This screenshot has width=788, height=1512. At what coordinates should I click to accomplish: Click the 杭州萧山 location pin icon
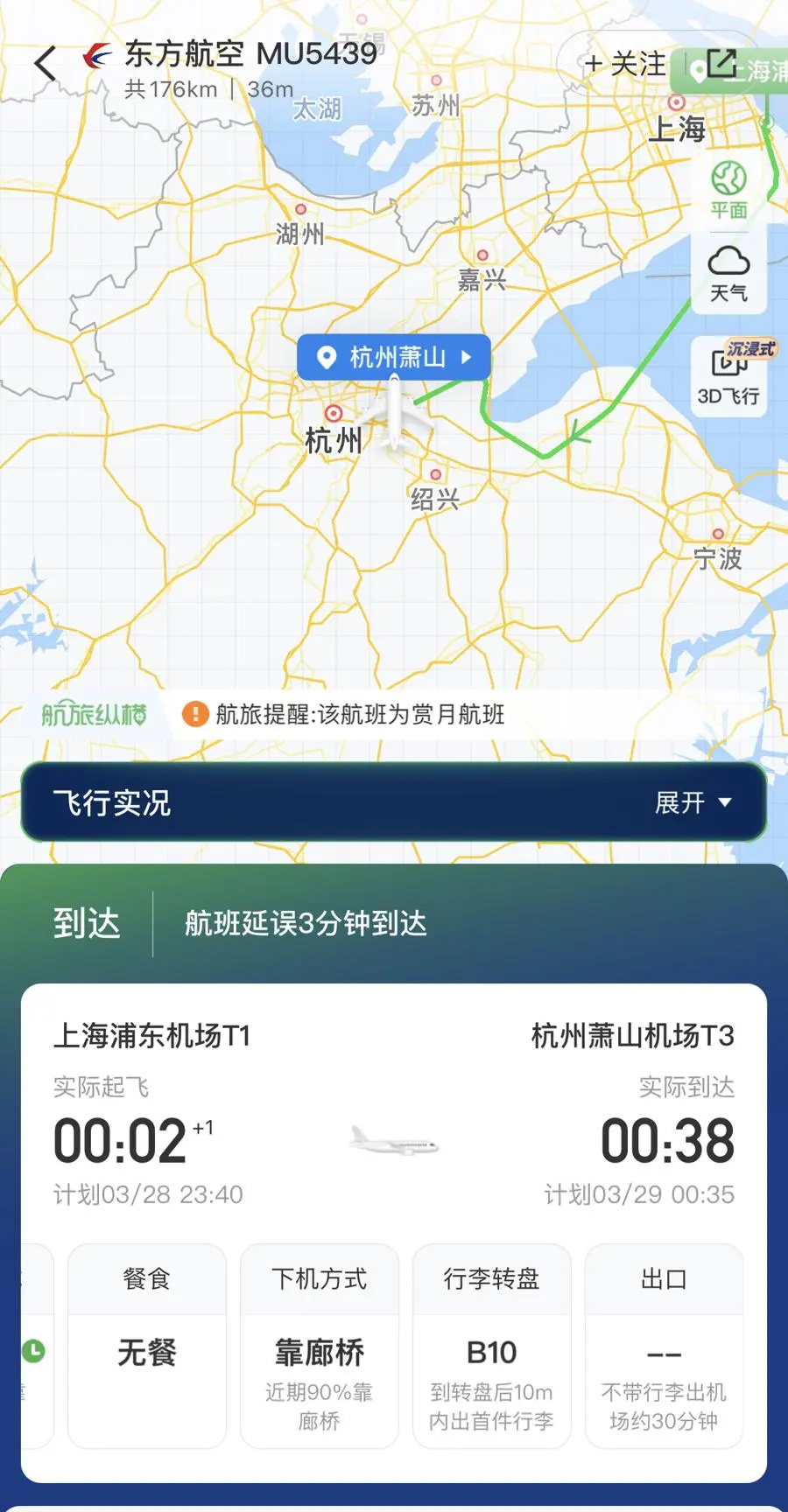pos(325,357)
